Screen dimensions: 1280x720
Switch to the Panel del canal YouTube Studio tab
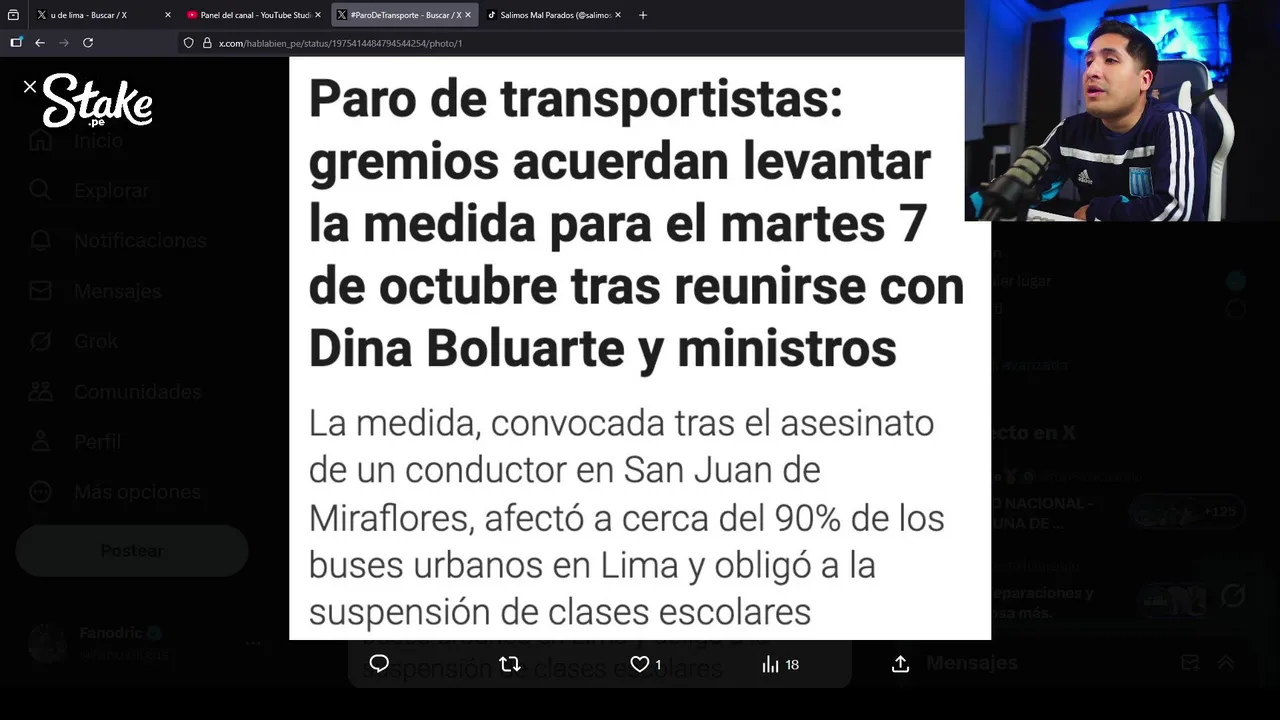point(250,15)
